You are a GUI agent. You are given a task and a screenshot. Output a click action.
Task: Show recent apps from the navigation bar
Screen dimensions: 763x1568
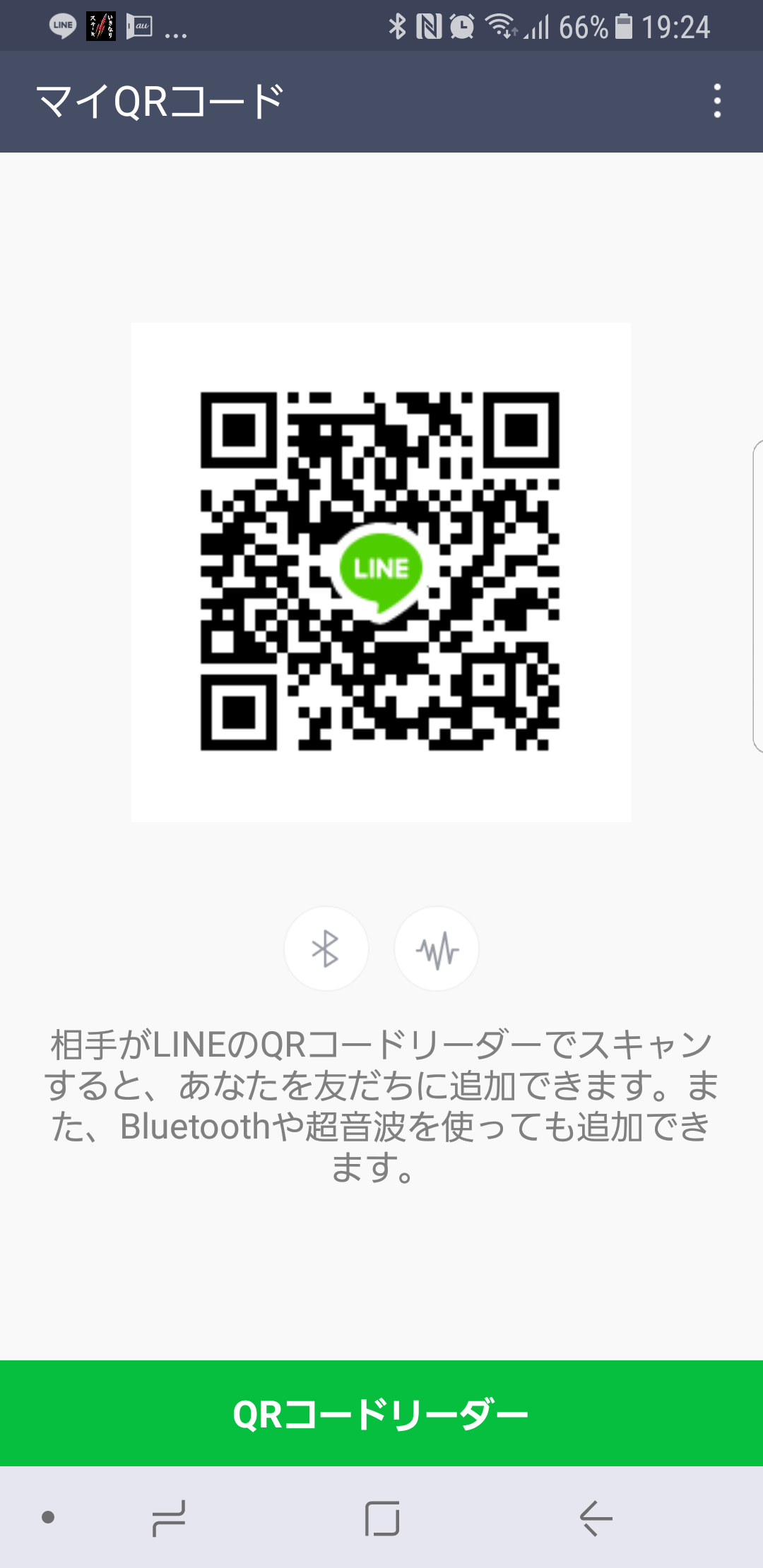pyautogui.click(x=169, y=1518)
